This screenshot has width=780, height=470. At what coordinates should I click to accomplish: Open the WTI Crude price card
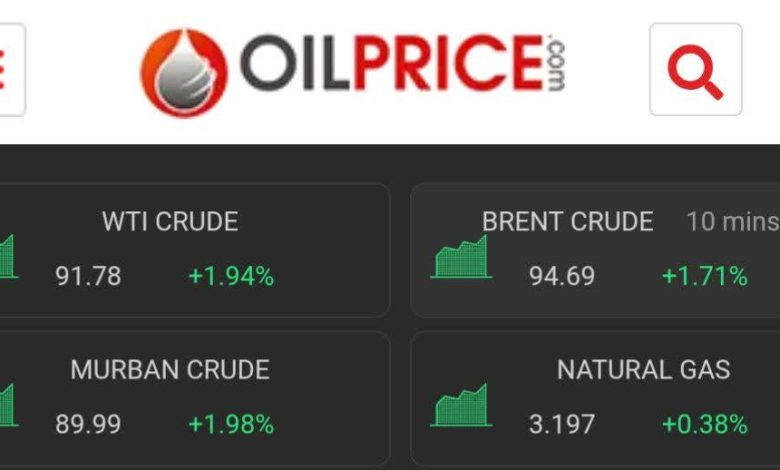(x=194, y=250)
